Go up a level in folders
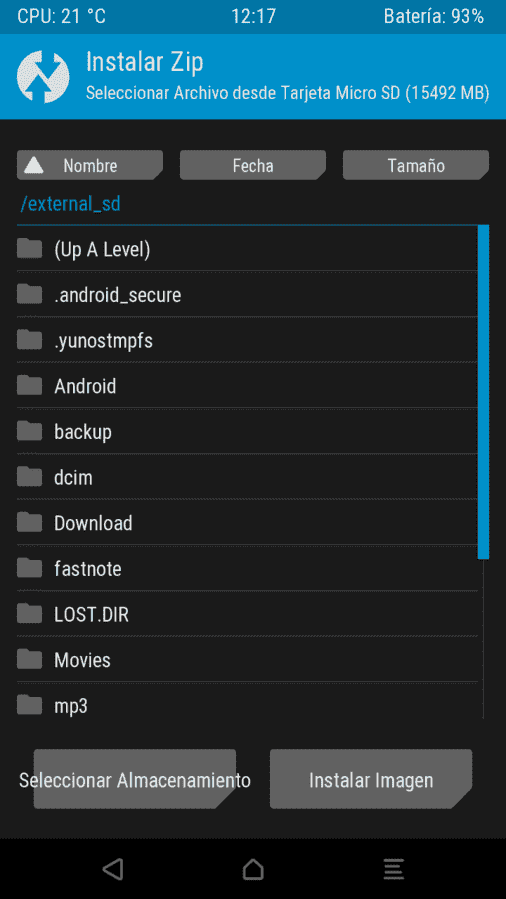The width and height of the screenshot is (506, 899). tap(247, 249)
